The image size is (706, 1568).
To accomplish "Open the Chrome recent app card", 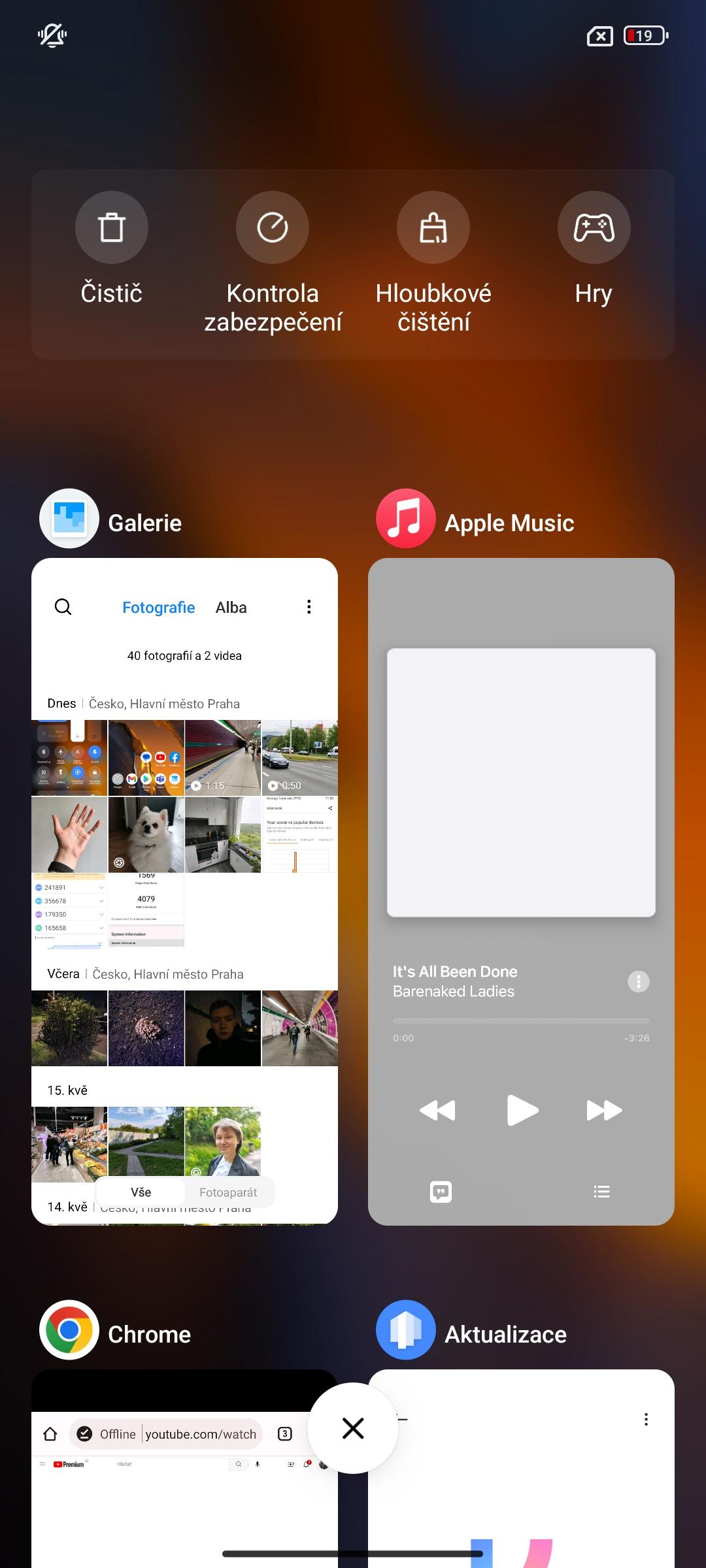I will (184, 1469).
